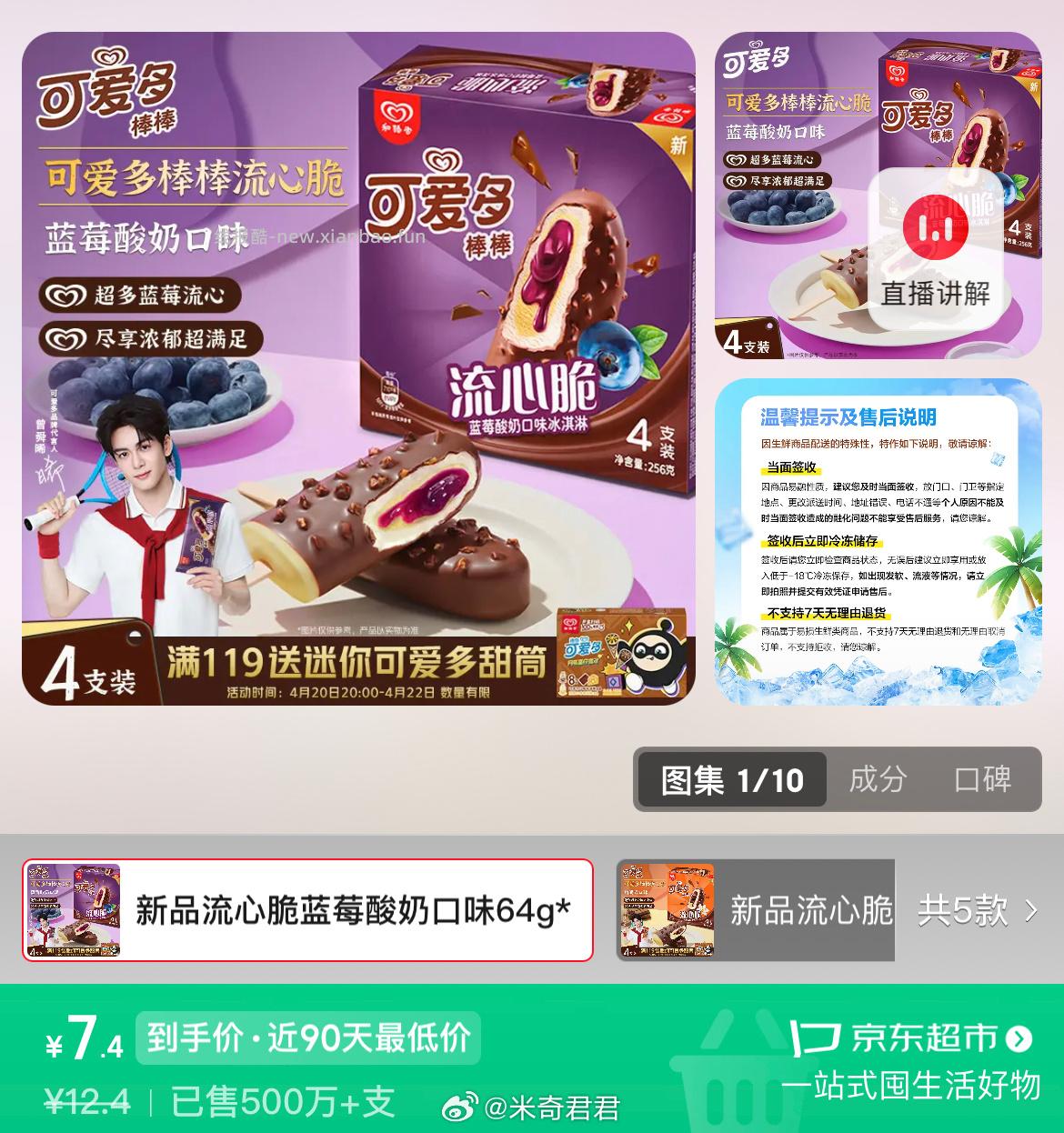
Task: Switch to the 成分 tab
Action: pyautogui.click(x=878, y=780)
